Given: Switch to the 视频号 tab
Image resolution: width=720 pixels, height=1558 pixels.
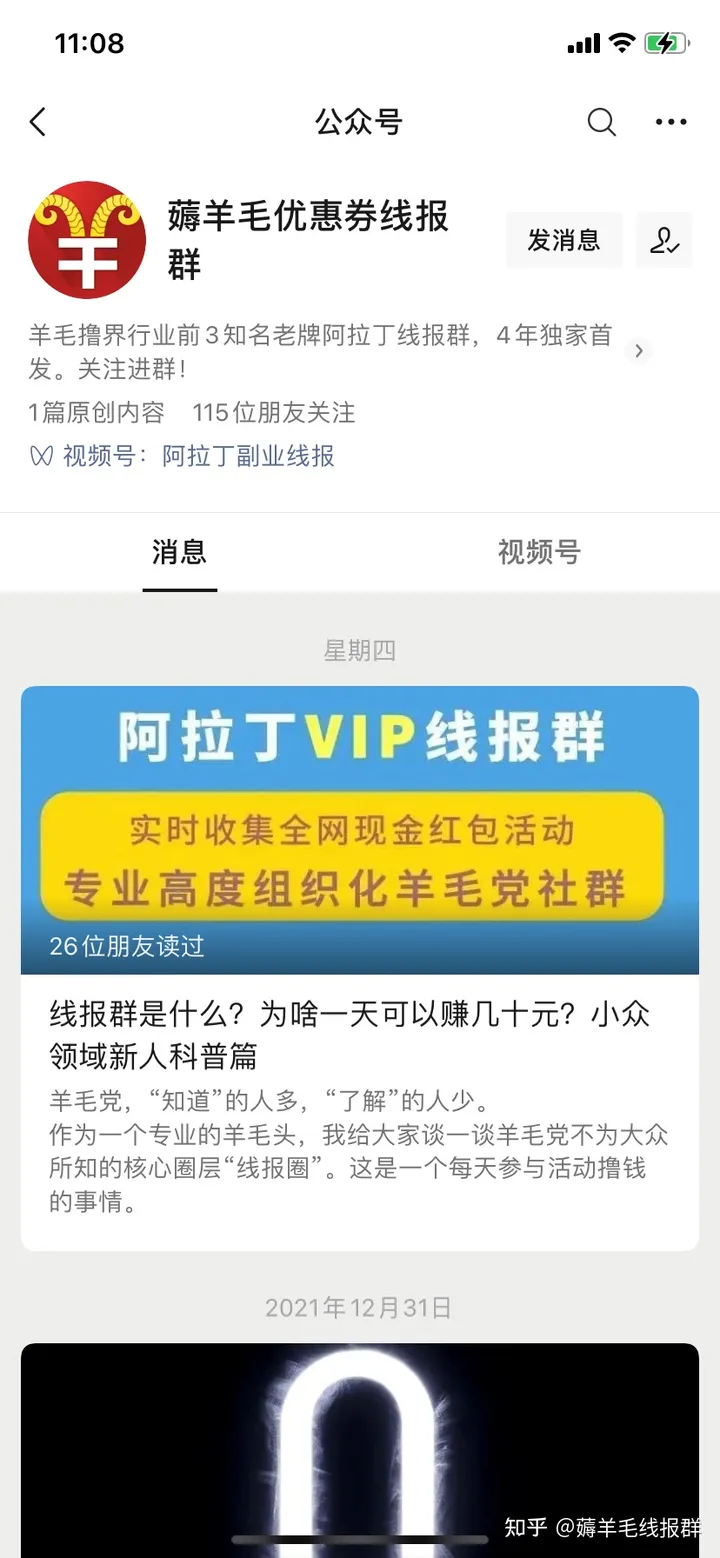Looking at the screenshot, I should [x=539, y=552].
